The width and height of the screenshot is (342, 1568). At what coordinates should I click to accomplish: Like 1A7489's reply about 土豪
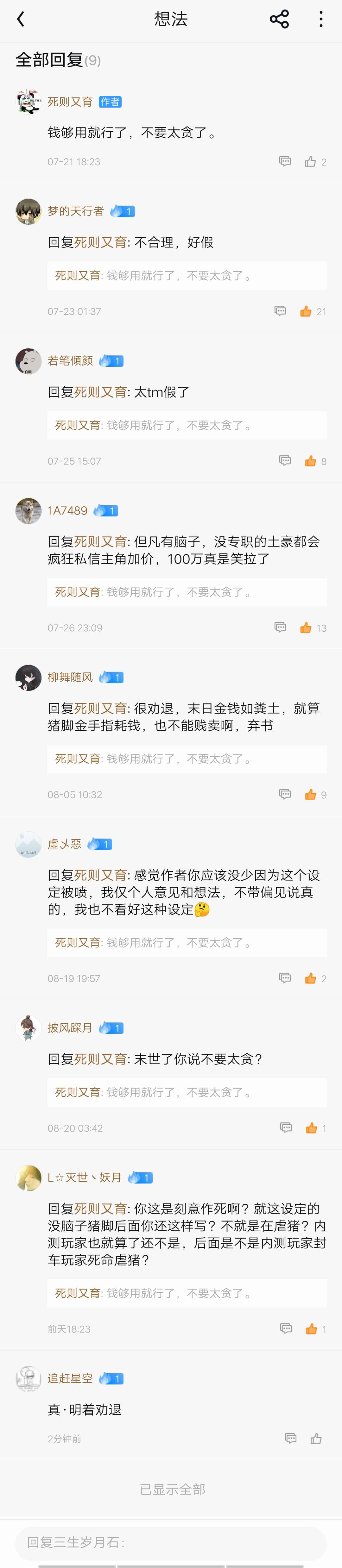pos(306,628)
